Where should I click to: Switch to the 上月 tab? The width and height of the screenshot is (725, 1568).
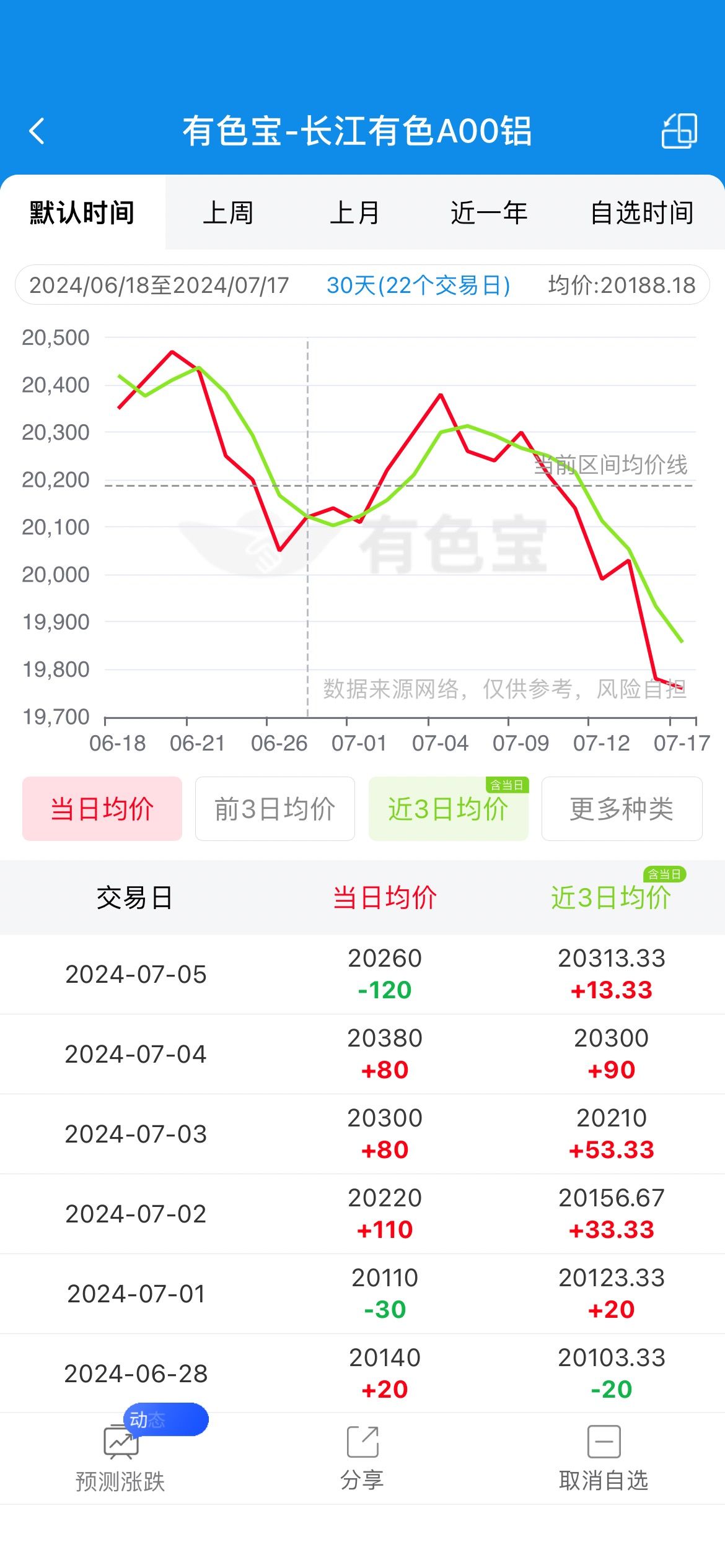(355, 212)
